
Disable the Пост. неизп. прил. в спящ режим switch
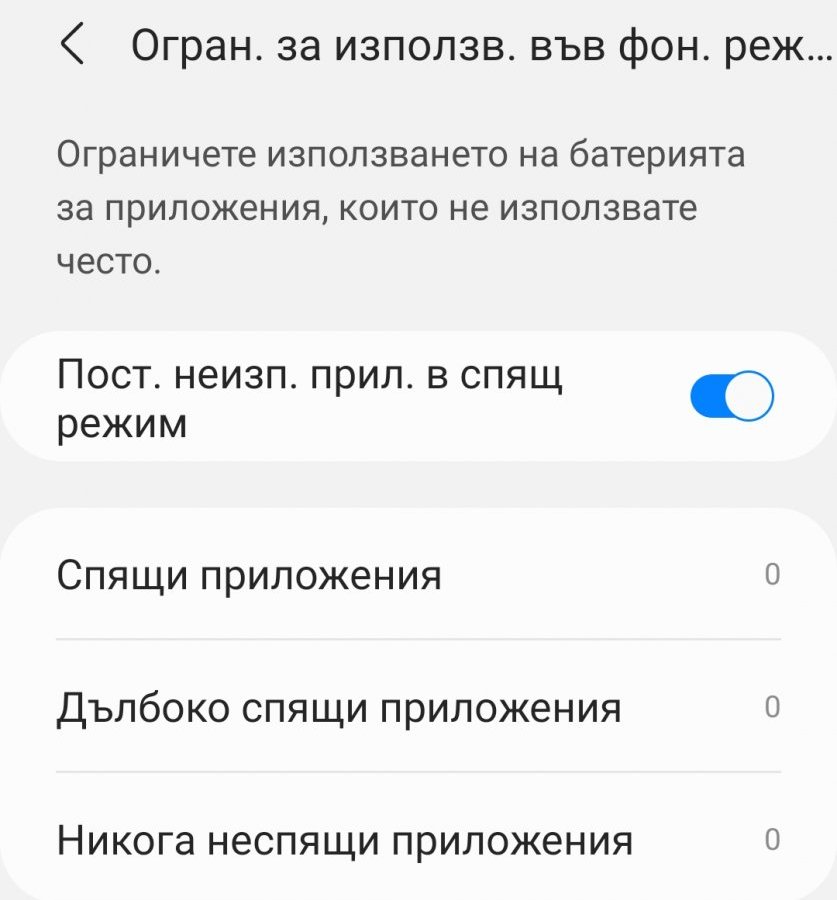click(731, 397)
